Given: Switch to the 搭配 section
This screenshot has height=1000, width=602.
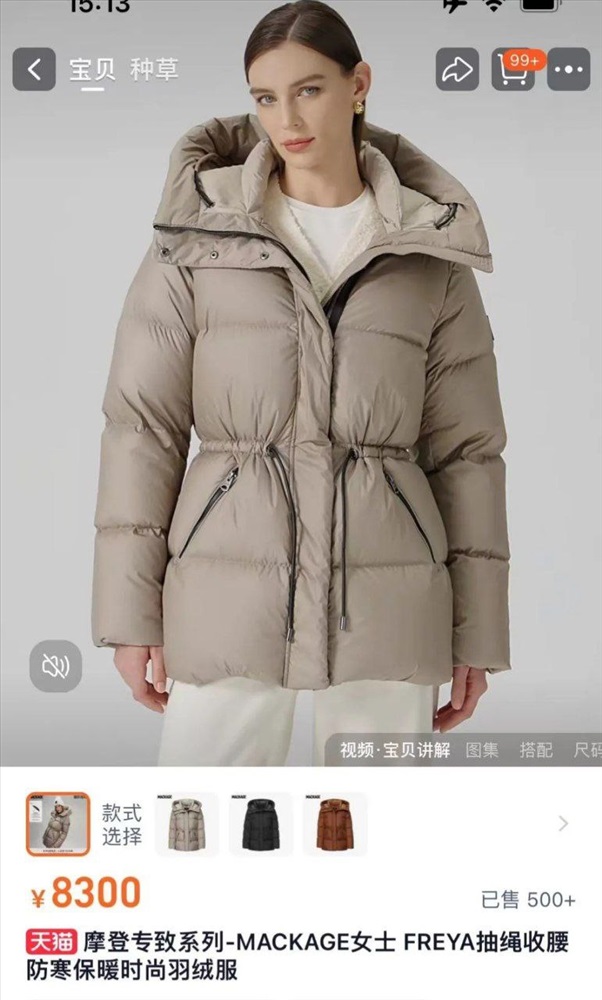Looking at the screenshot, I should (536, 749).
